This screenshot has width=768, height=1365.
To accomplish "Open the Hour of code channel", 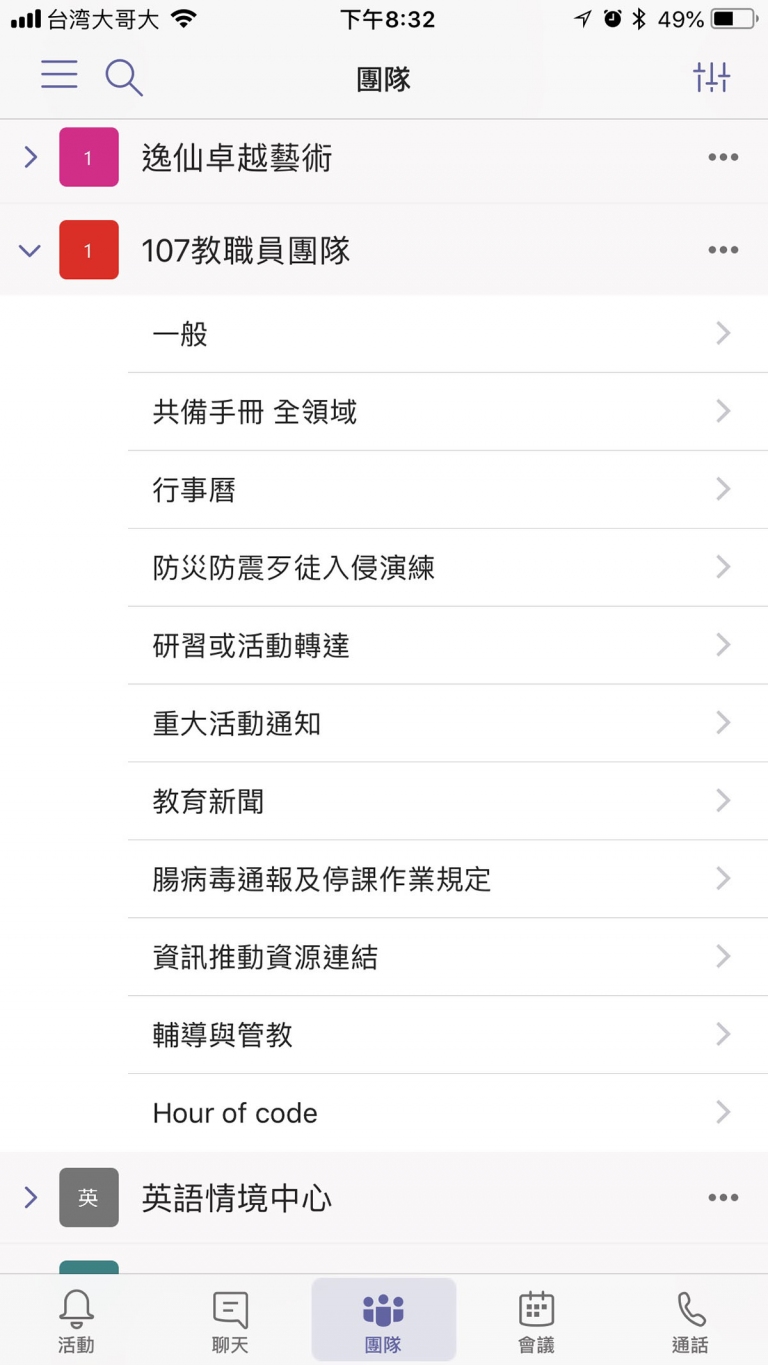I will [x=448, y=1113].
